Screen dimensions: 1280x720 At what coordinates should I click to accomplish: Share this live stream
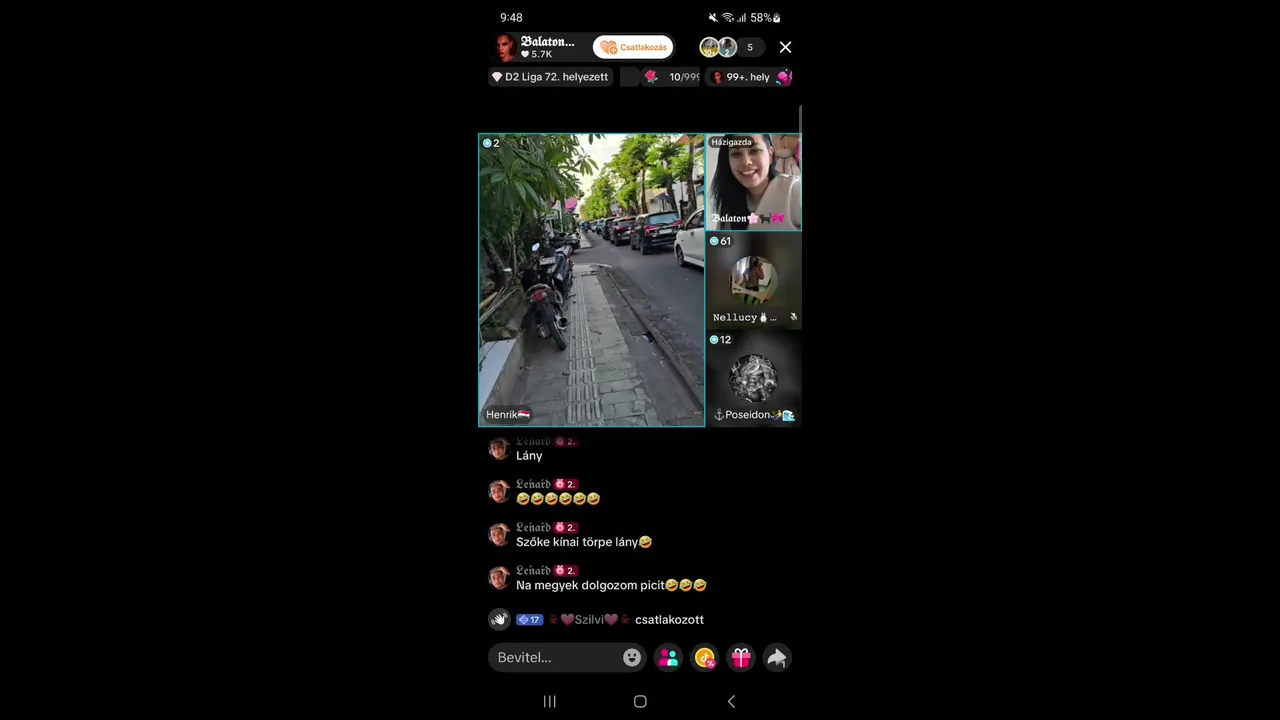pyautogui.click(x=777, y=657)
